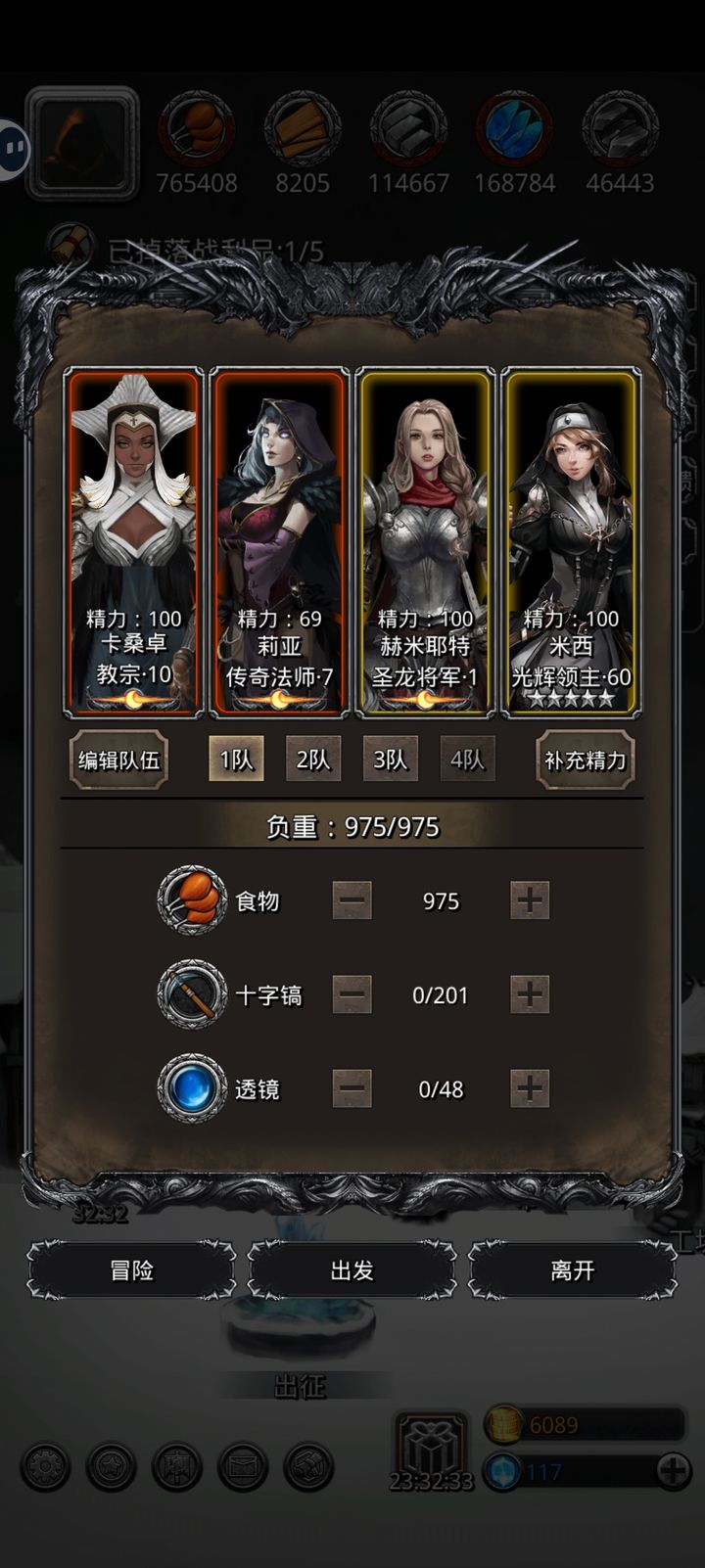Select hero card 莉亚

coord(279,538)
